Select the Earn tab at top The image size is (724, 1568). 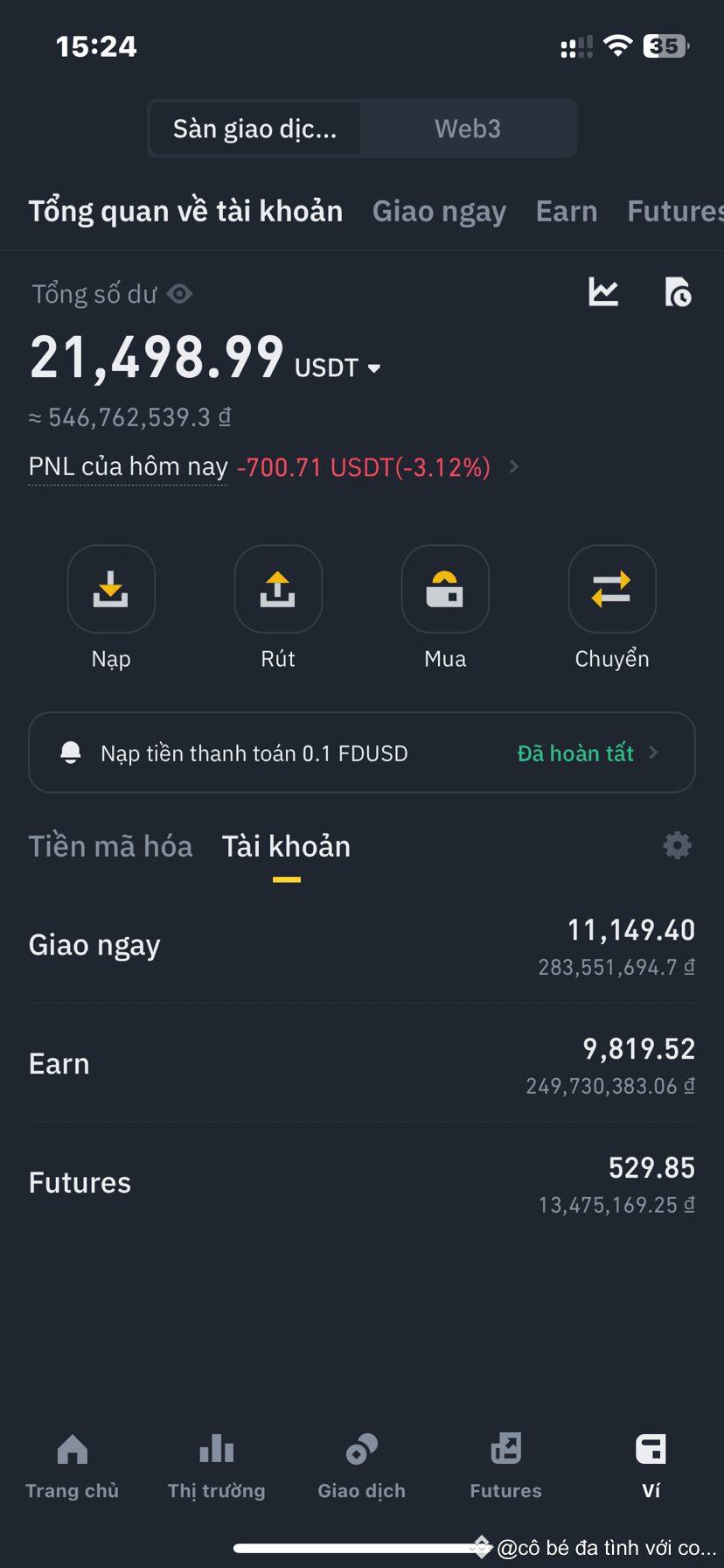coord(567,210)
